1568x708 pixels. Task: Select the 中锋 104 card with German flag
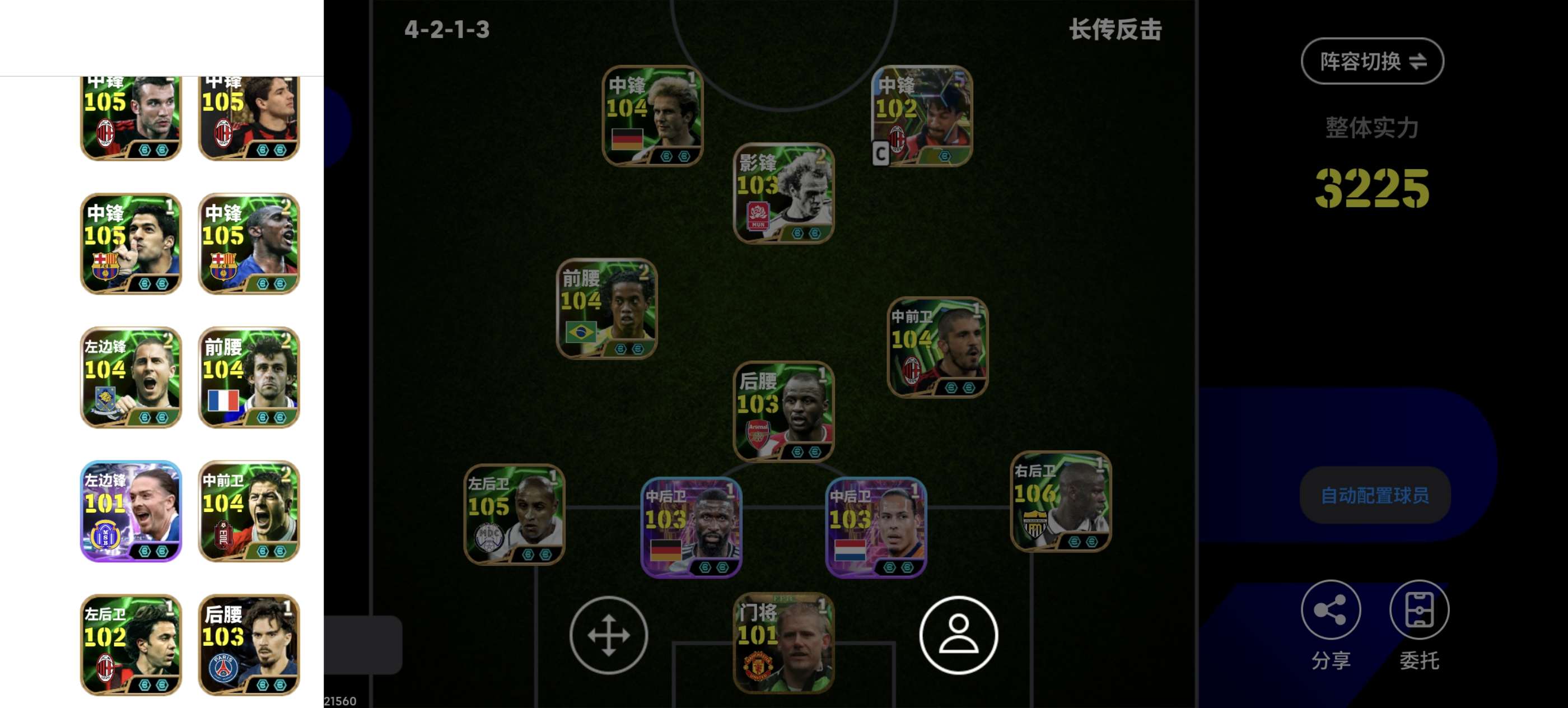652,116
